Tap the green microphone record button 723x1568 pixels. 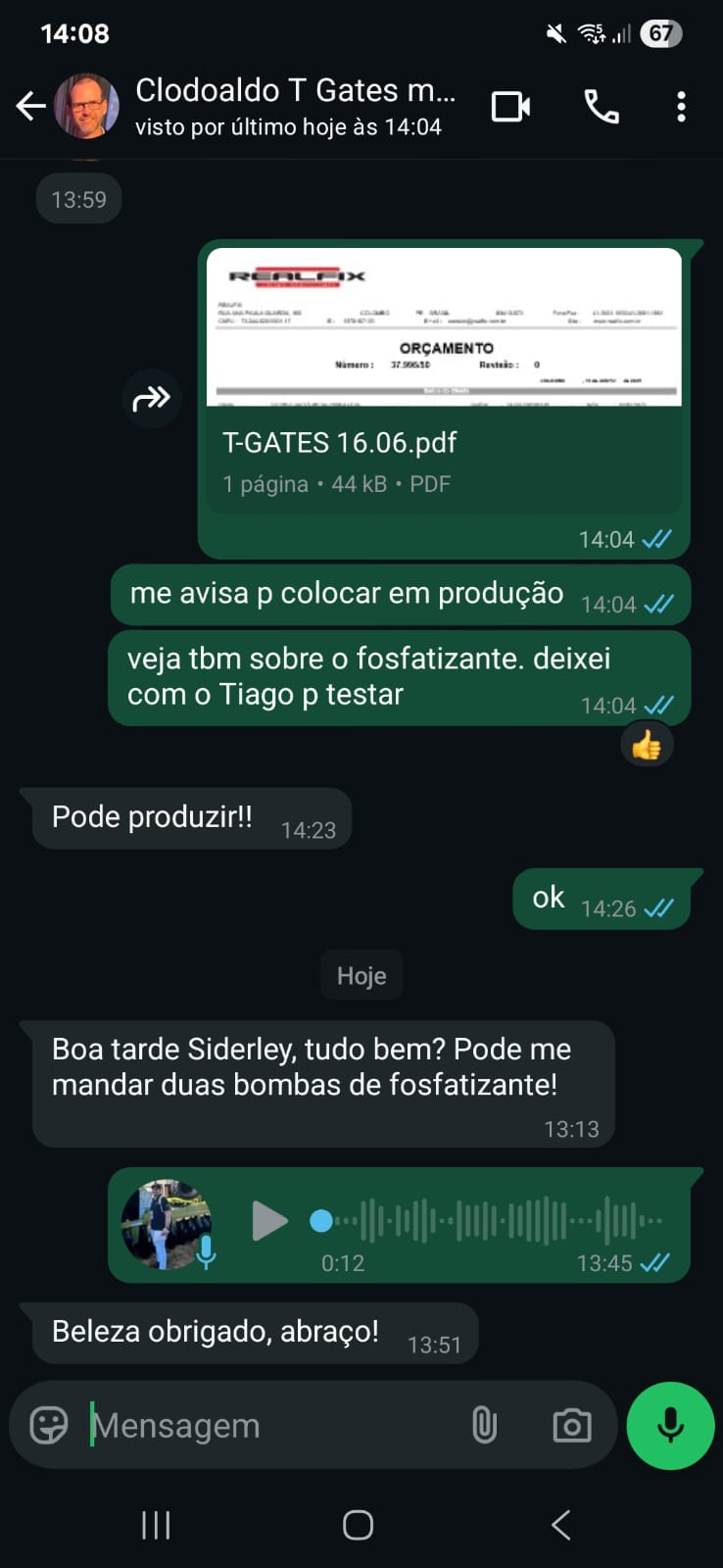(670, 1425)
